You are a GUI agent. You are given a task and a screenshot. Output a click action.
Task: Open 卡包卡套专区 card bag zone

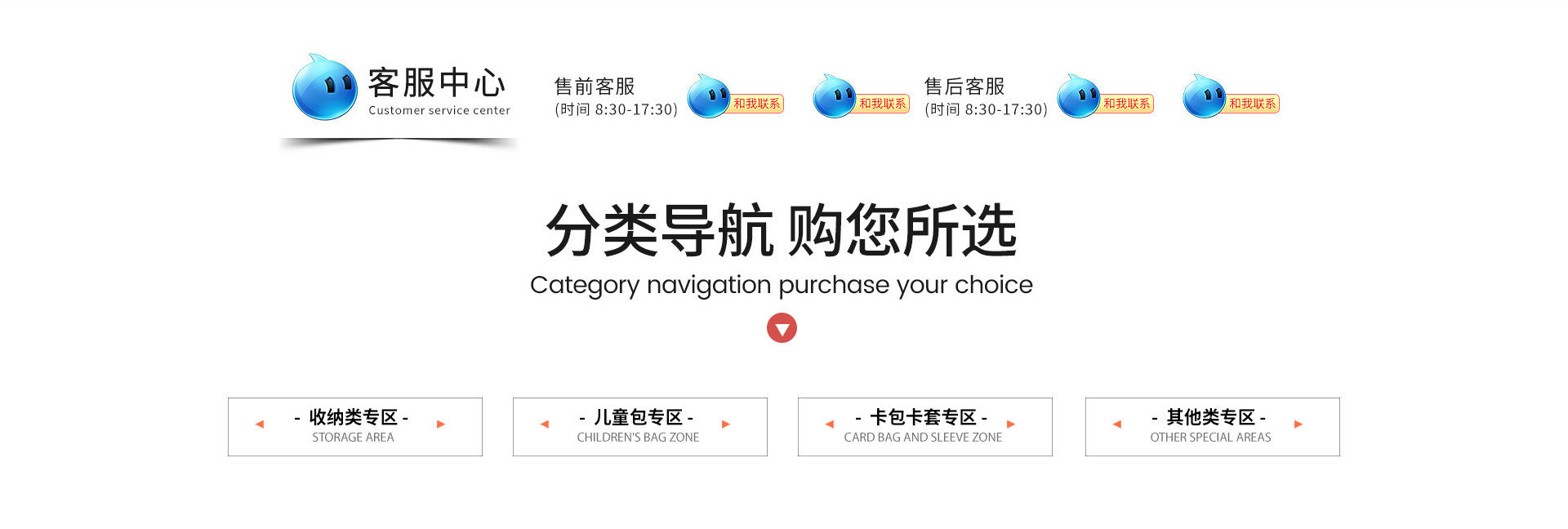point(924,426)
